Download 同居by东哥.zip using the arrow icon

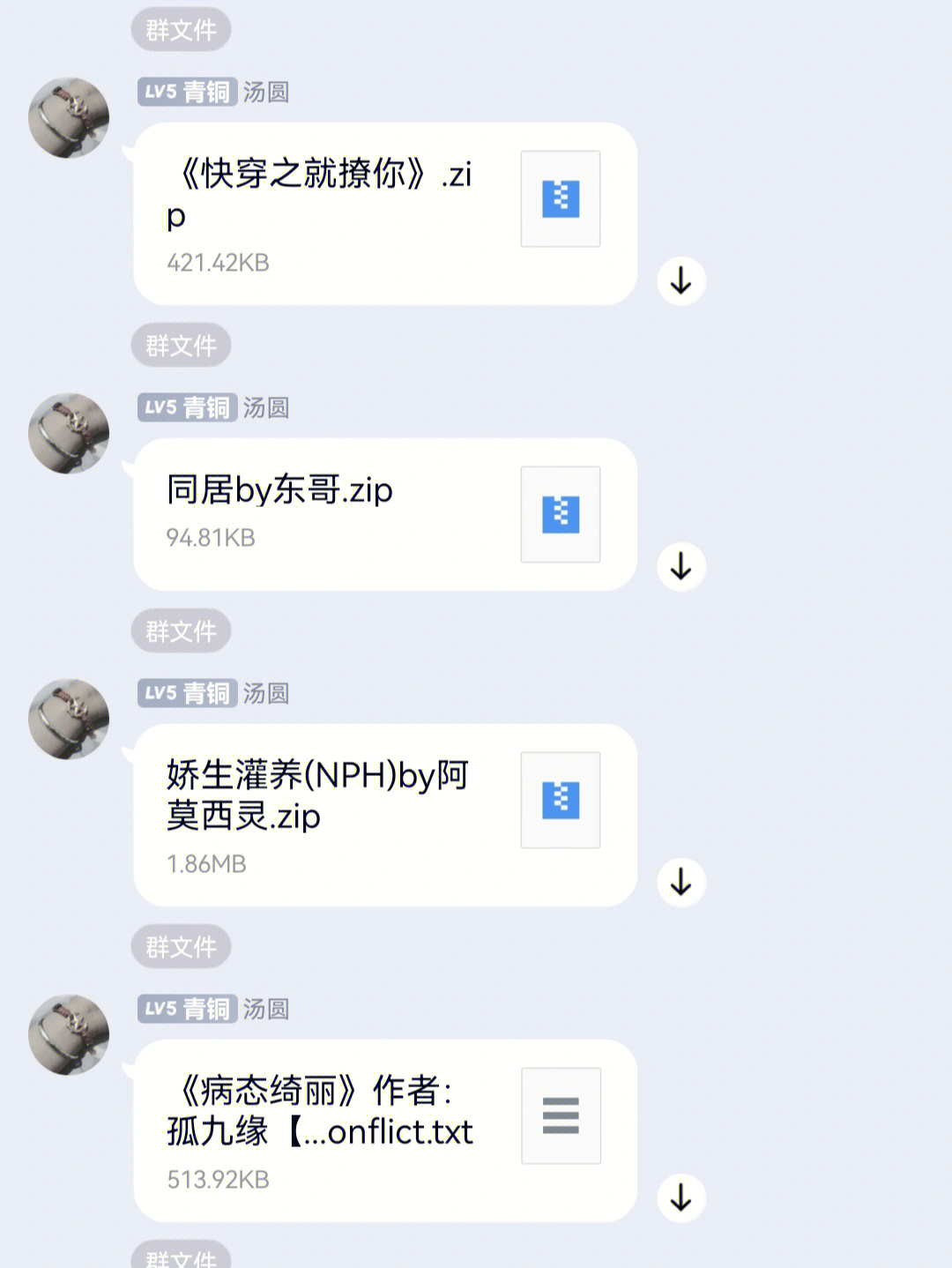point(680,567)
